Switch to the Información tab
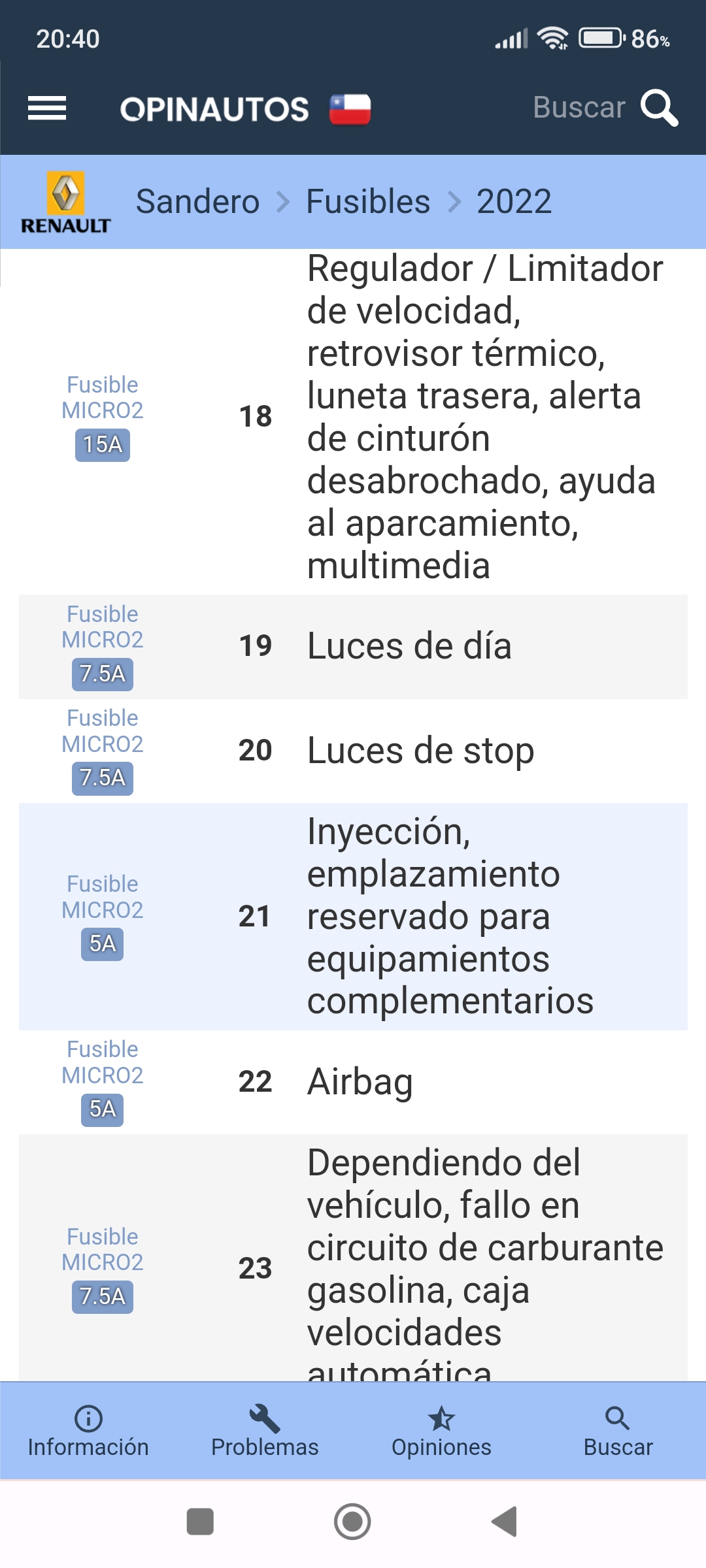 pos(88,1431)
